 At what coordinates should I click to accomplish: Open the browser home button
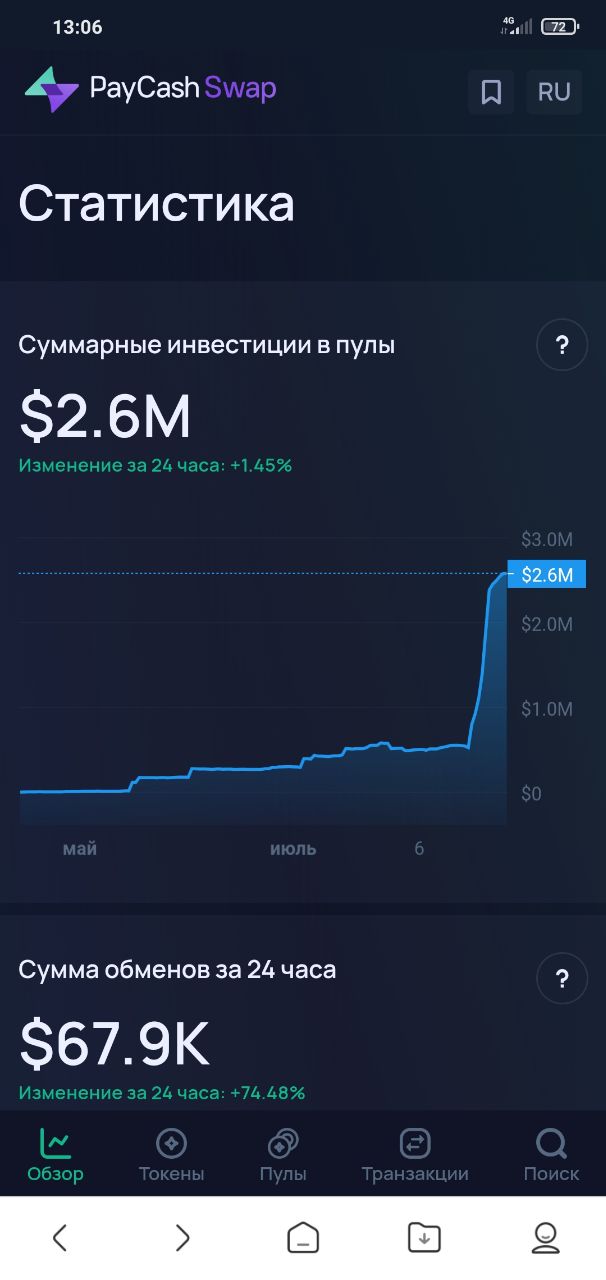303,1238
